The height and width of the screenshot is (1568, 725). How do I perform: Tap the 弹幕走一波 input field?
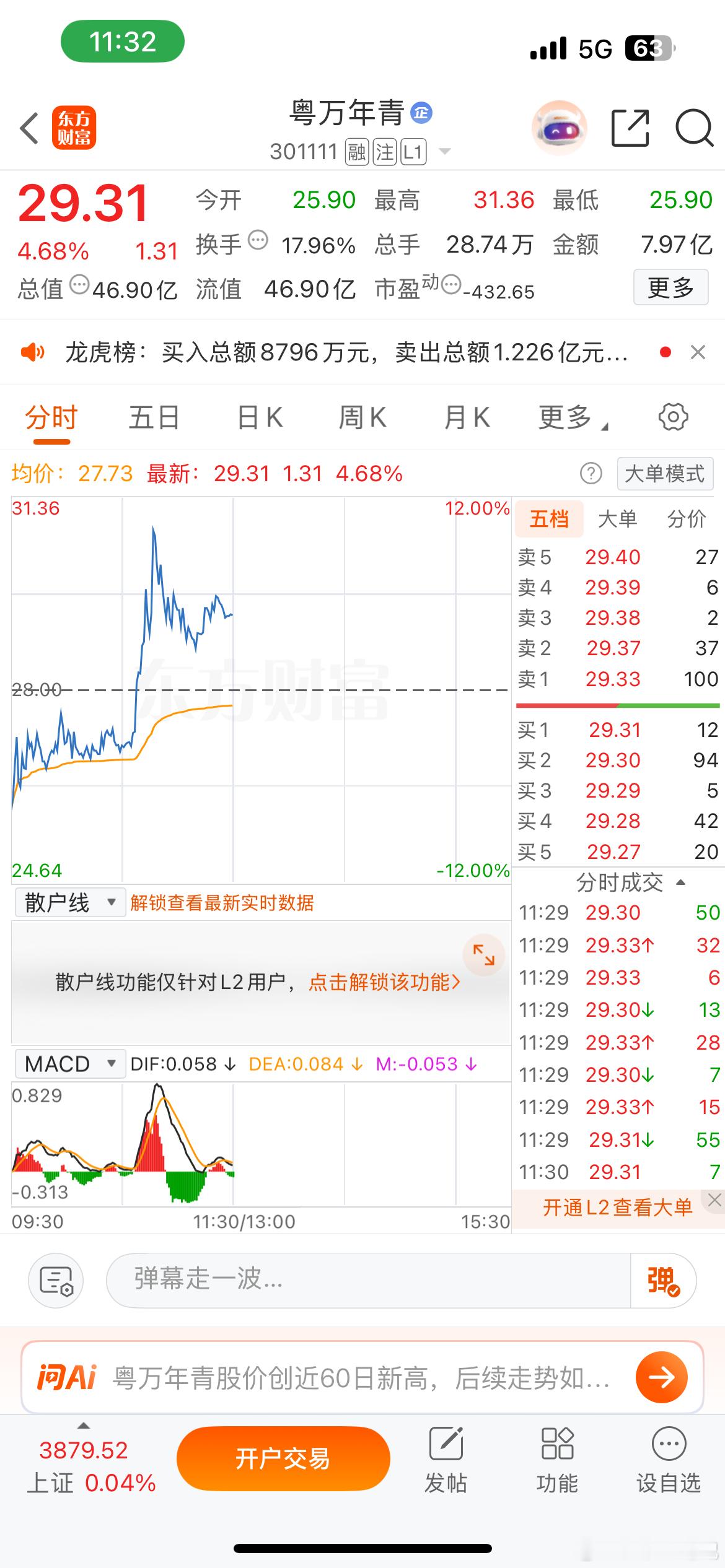(x=368, y=1278)
